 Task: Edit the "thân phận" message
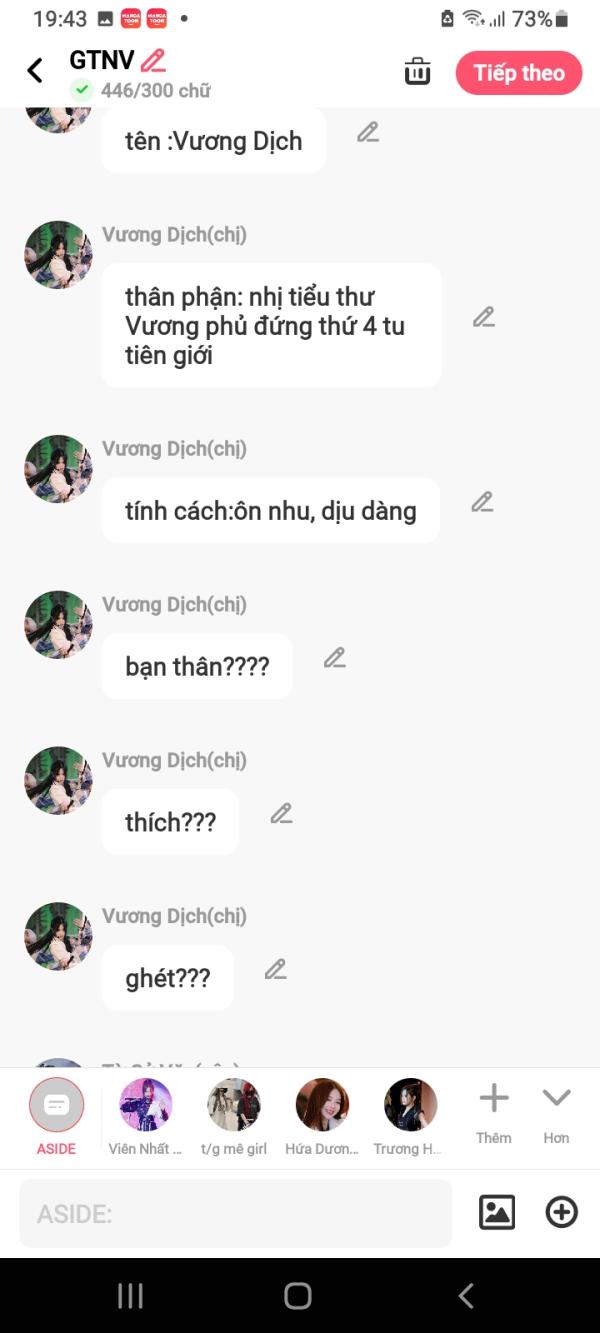point(484,317)
